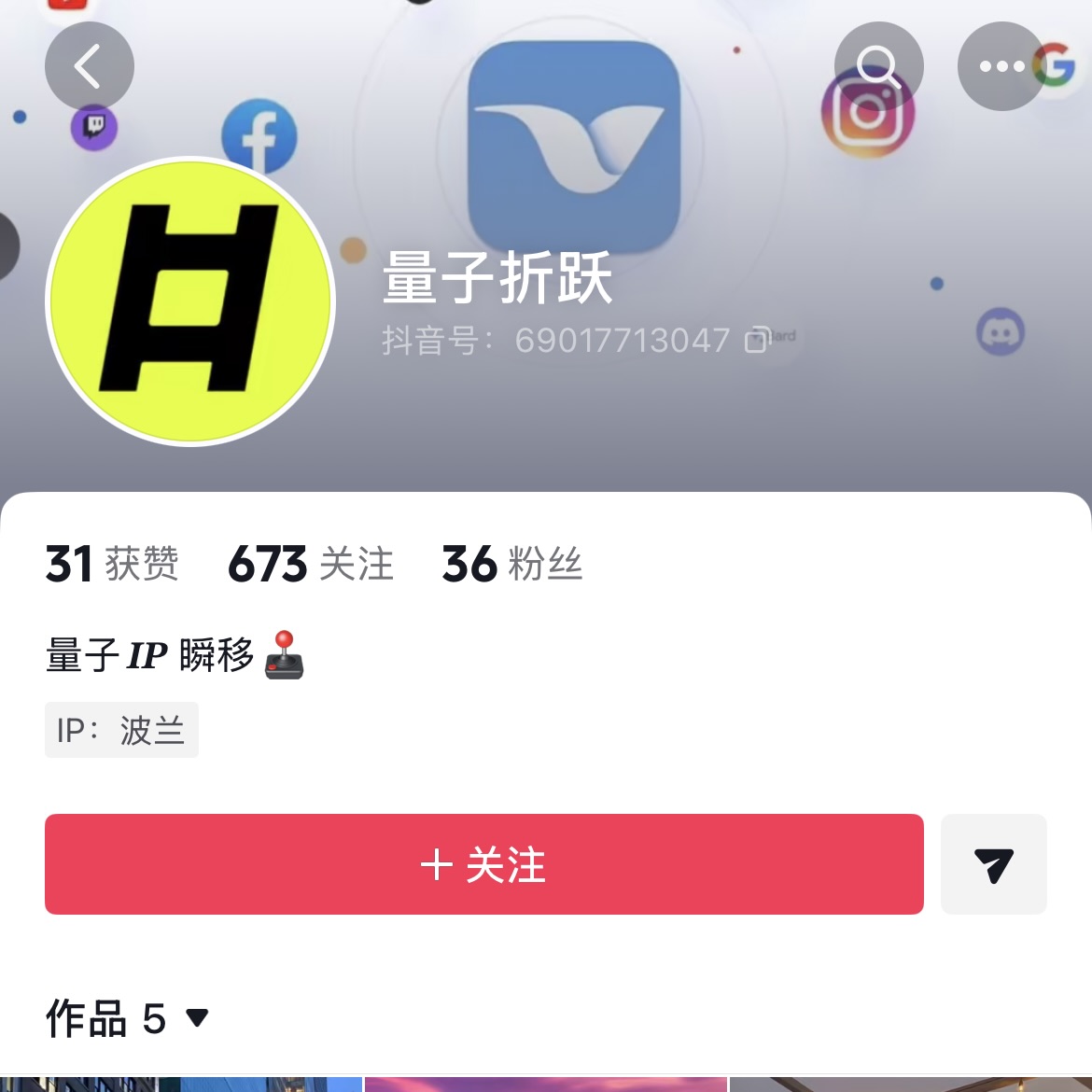Copy the Douyin ID 69017713047

point(757,341)
